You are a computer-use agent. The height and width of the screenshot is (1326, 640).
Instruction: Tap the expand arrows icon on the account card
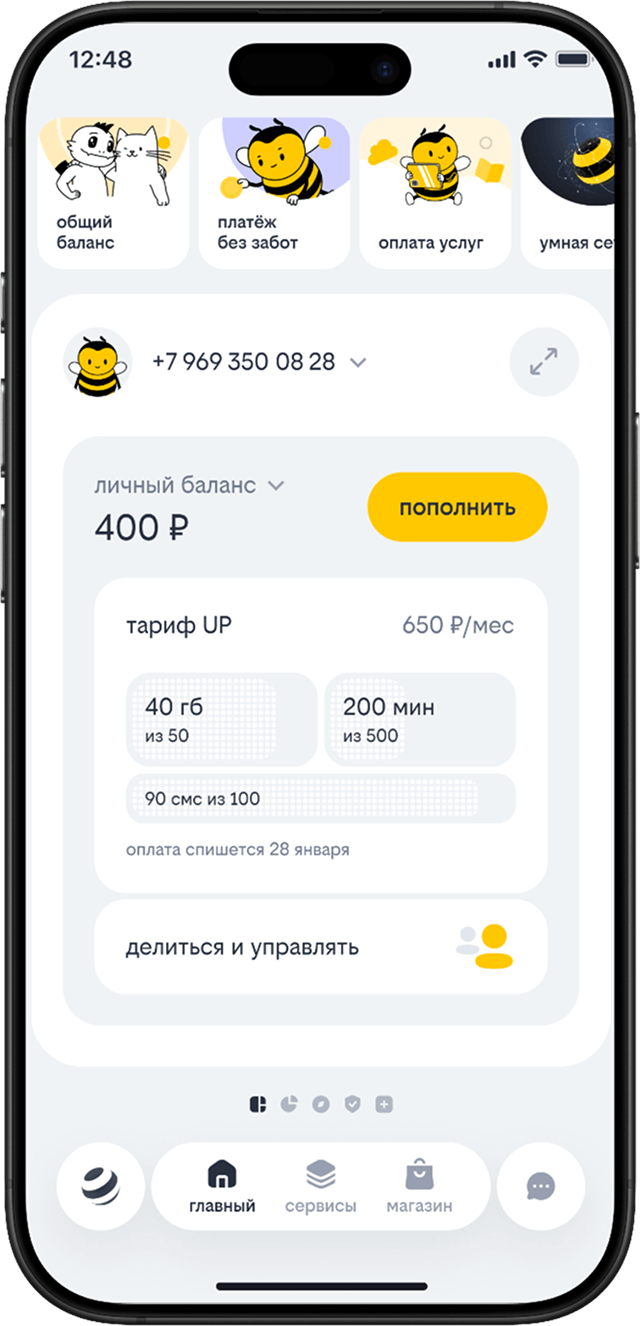coord(544,362)
